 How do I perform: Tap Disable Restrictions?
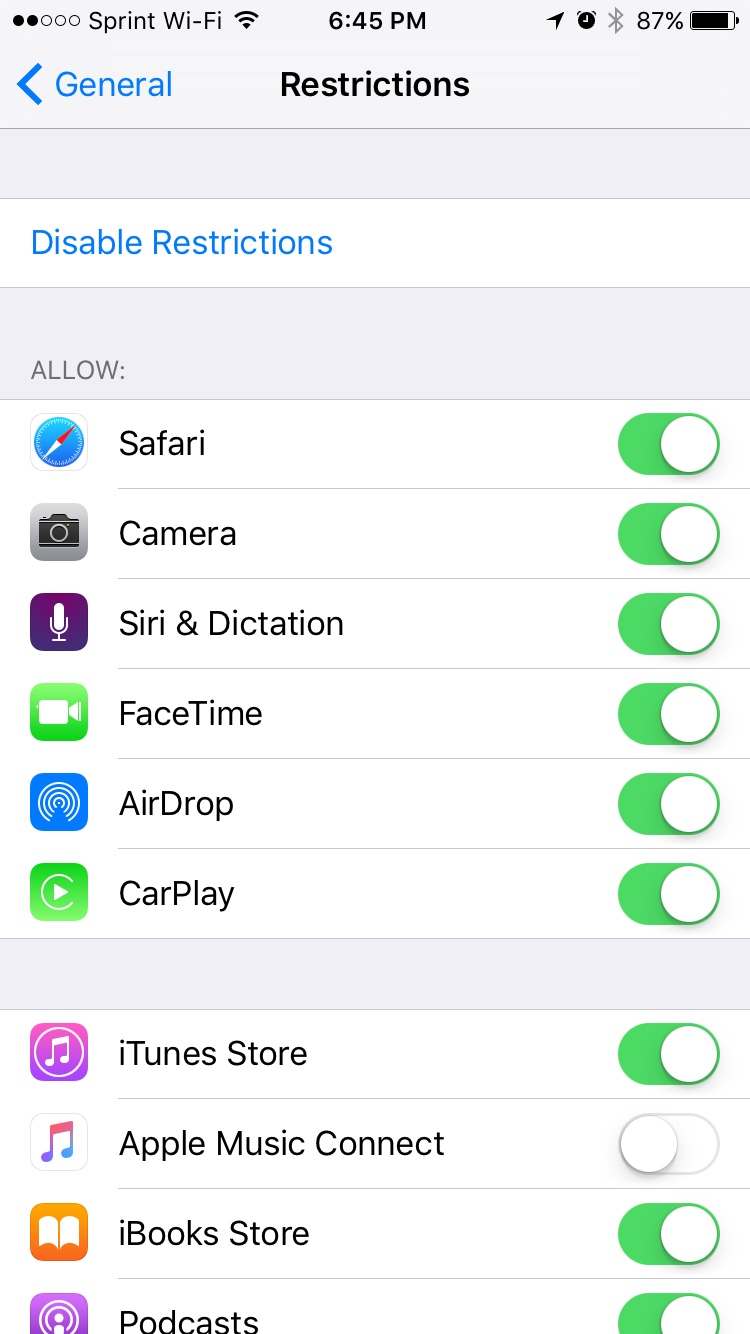(182, 243)
